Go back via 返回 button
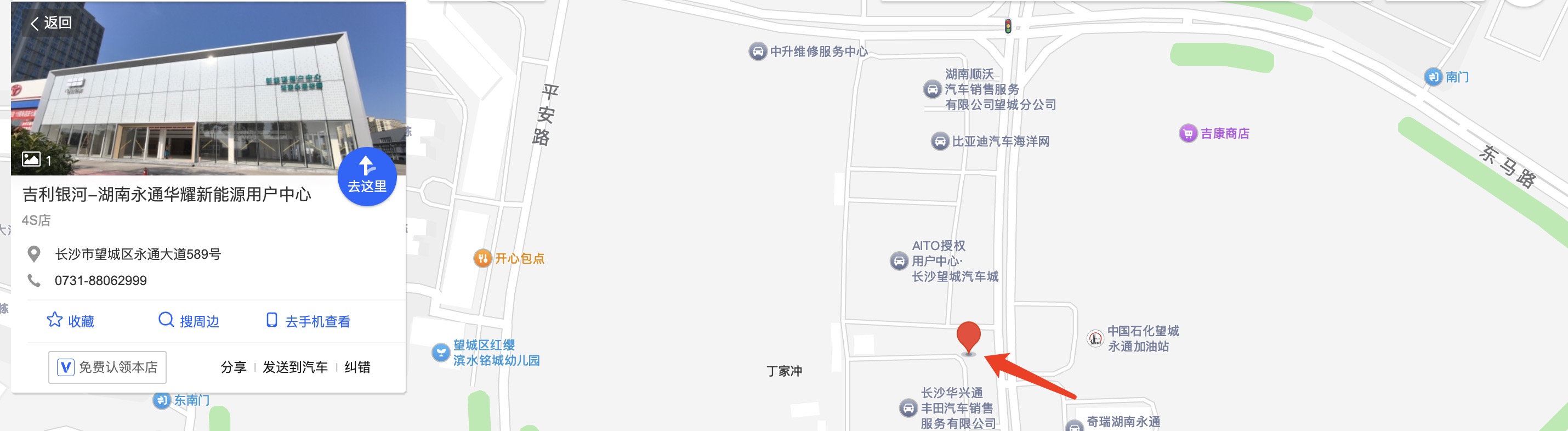This screenshot has height=431, width=1568. (x=51, y=23)
